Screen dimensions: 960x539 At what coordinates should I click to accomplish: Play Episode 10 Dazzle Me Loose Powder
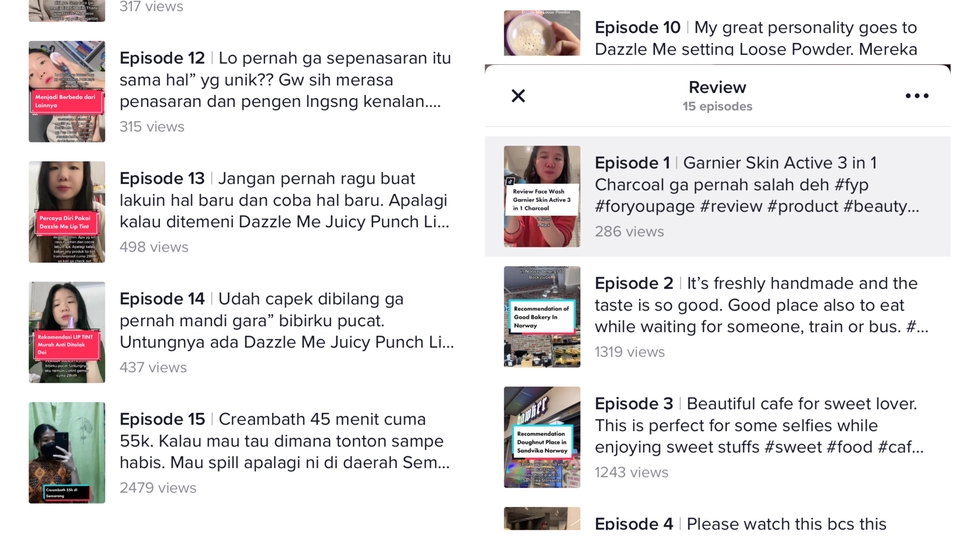click(x=717, y=36)
